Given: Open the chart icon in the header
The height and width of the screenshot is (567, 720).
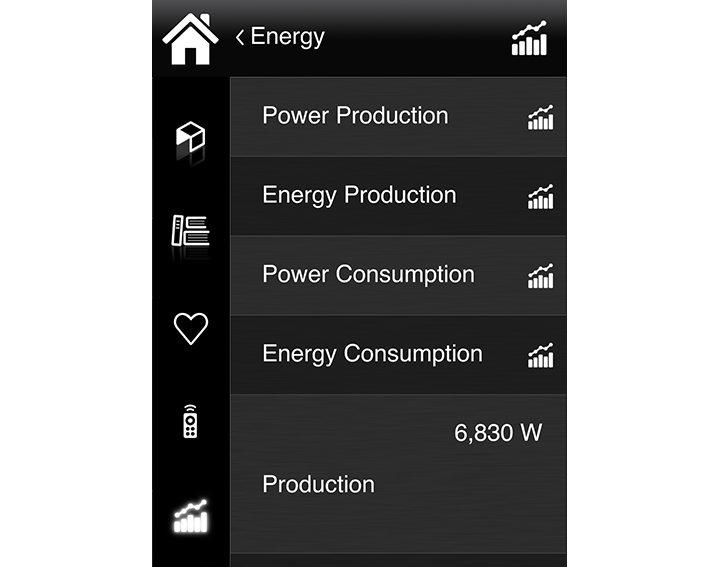Looking at the screenshot, I should coord(529,39).
